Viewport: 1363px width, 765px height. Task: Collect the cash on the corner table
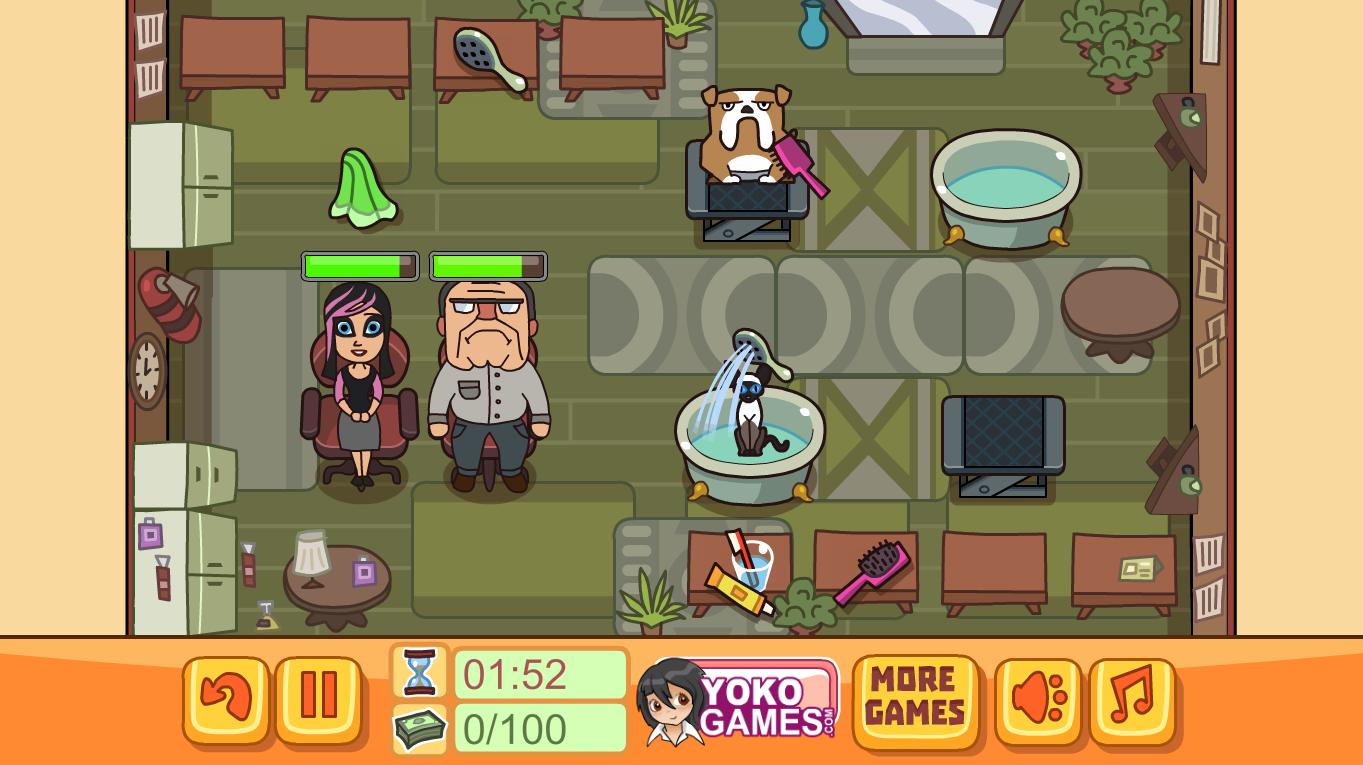click(1138, 569)
